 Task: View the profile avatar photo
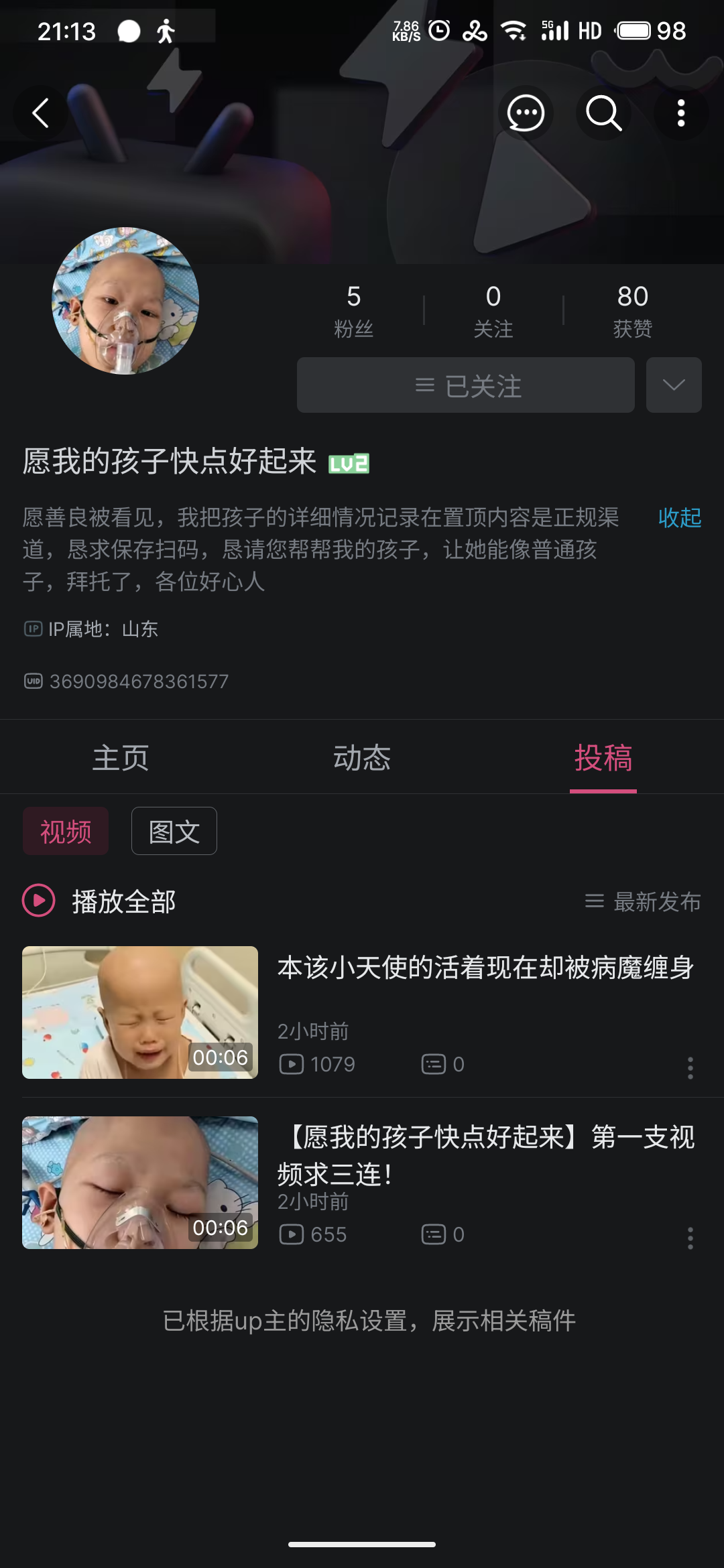pos(125,301)
